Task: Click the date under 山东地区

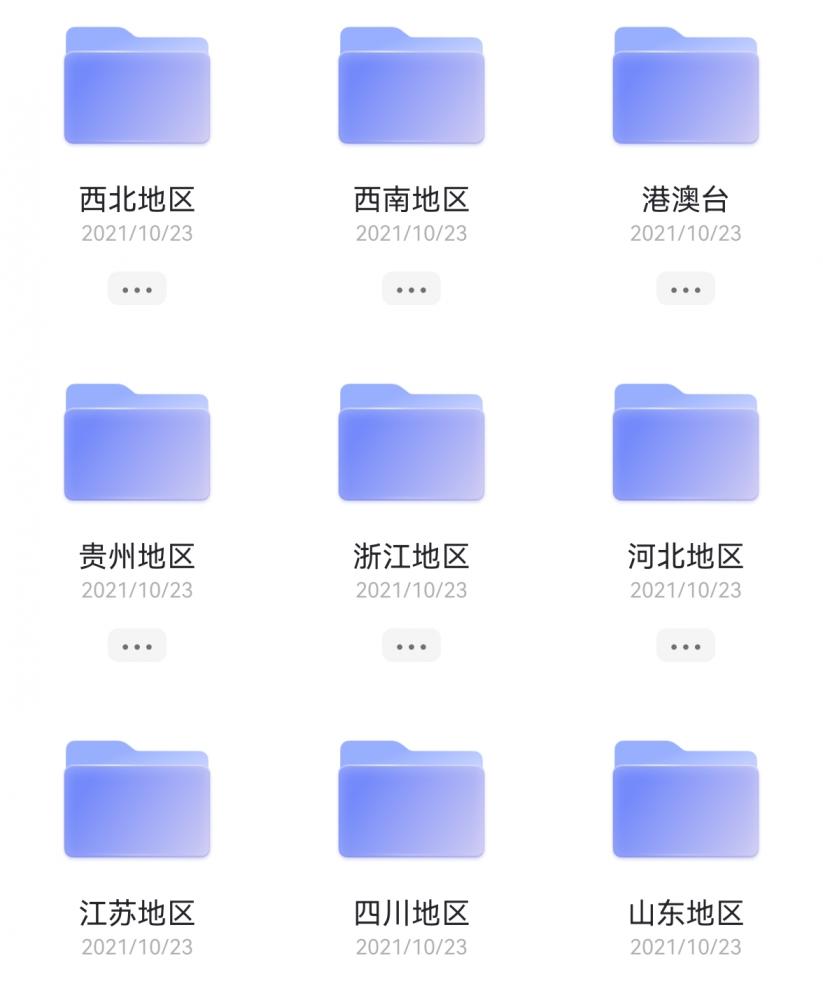Action: click(686, 948)
